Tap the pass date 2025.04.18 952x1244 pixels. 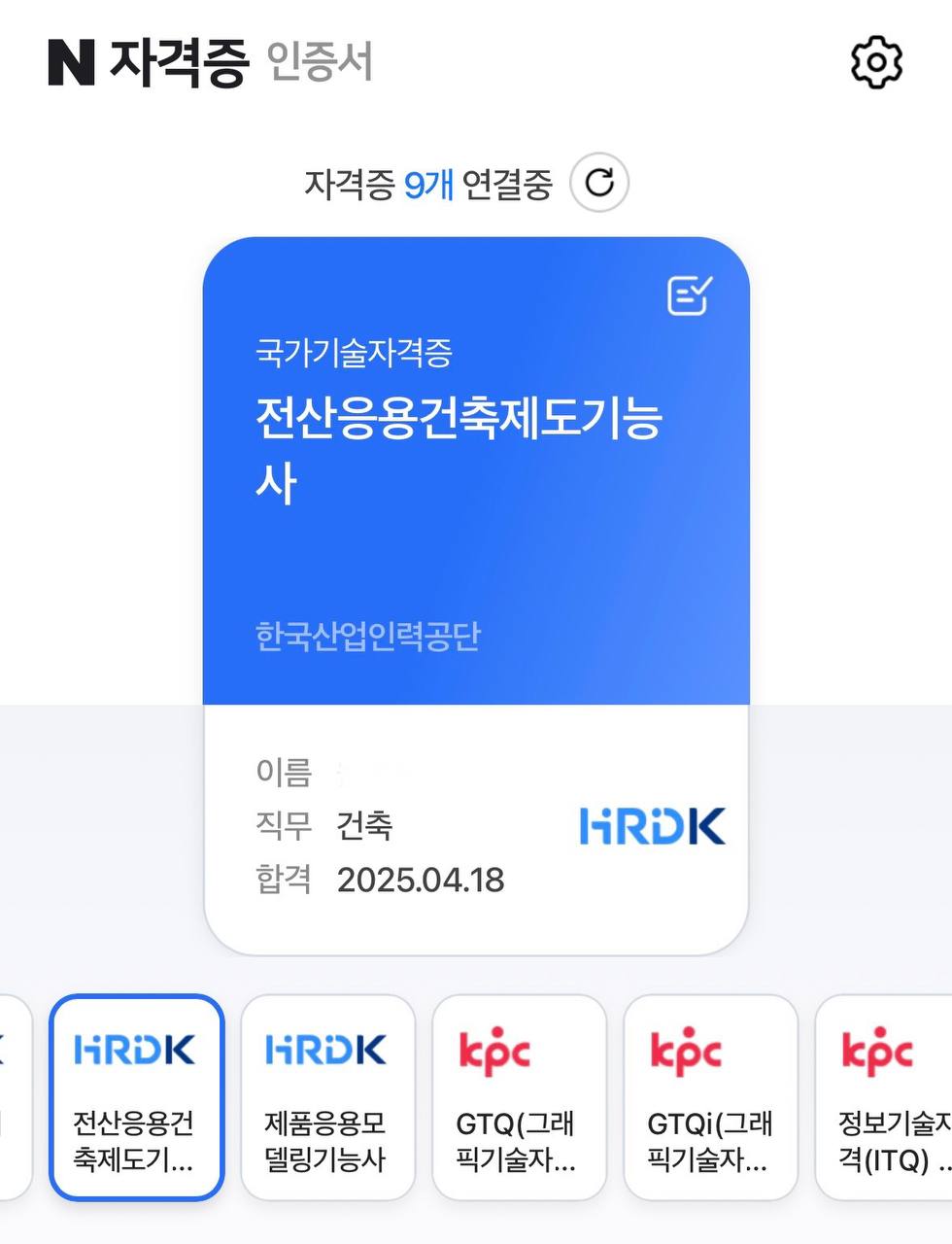tap(420, 881)
